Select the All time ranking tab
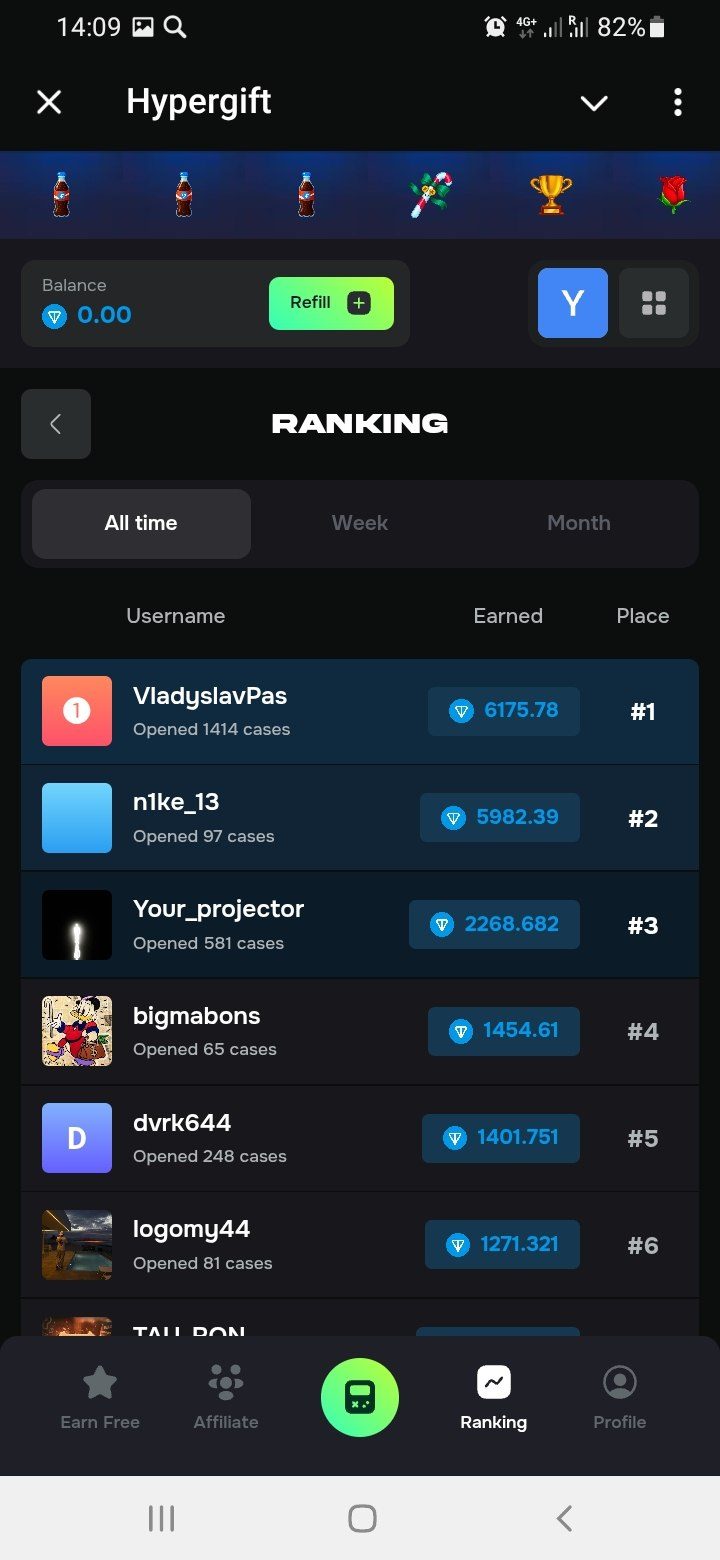720x1560 pixels. point(141,523)
